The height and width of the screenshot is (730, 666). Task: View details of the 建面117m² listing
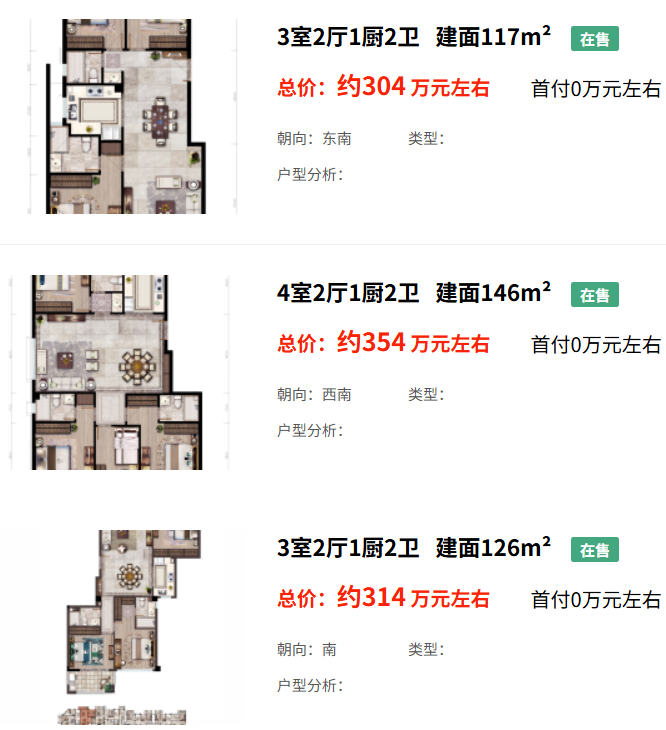(414, 38)
